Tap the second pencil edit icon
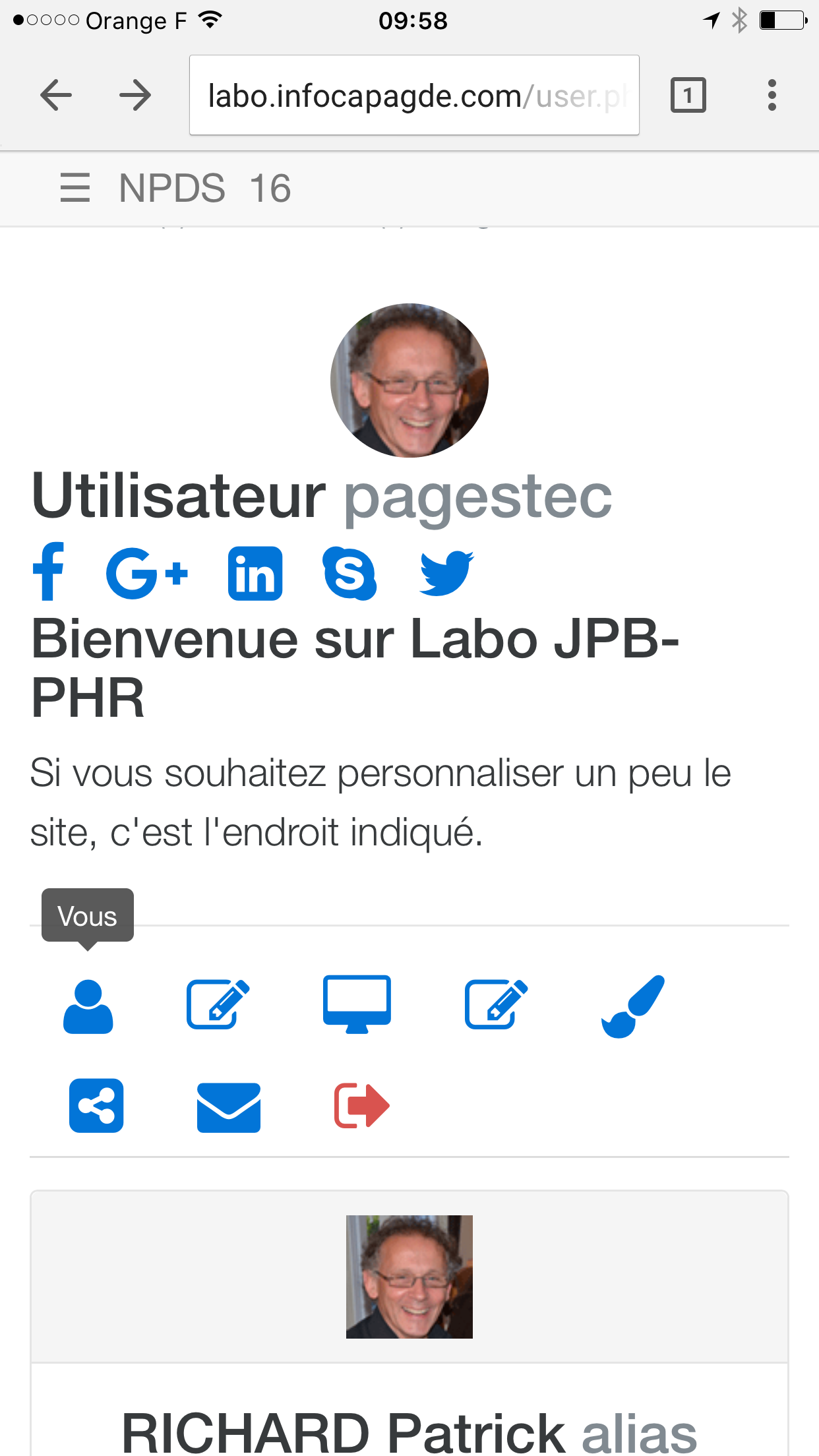Image resolution: width=819 pixels, height=1456 pixels. (496, 1005)
